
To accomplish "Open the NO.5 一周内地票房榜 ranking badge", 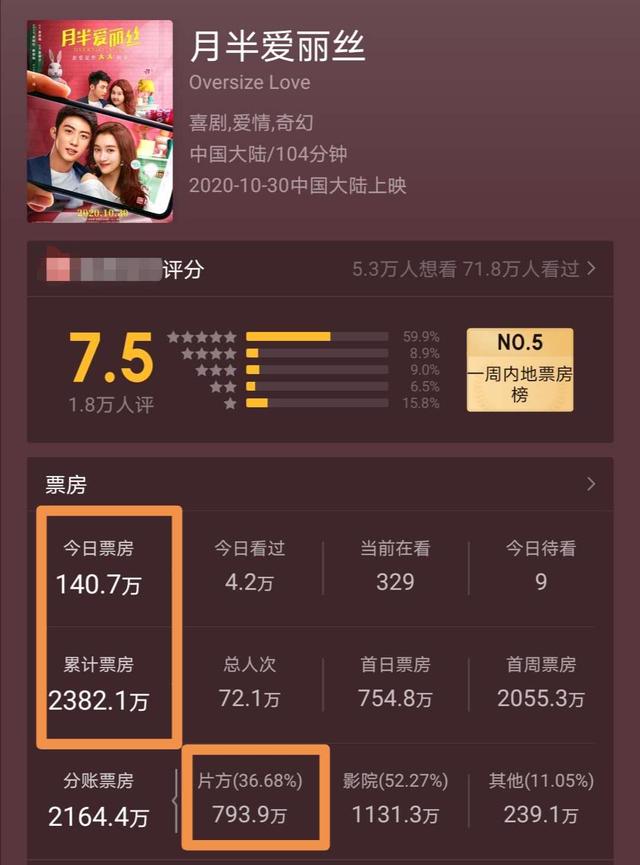I will 520,369.
